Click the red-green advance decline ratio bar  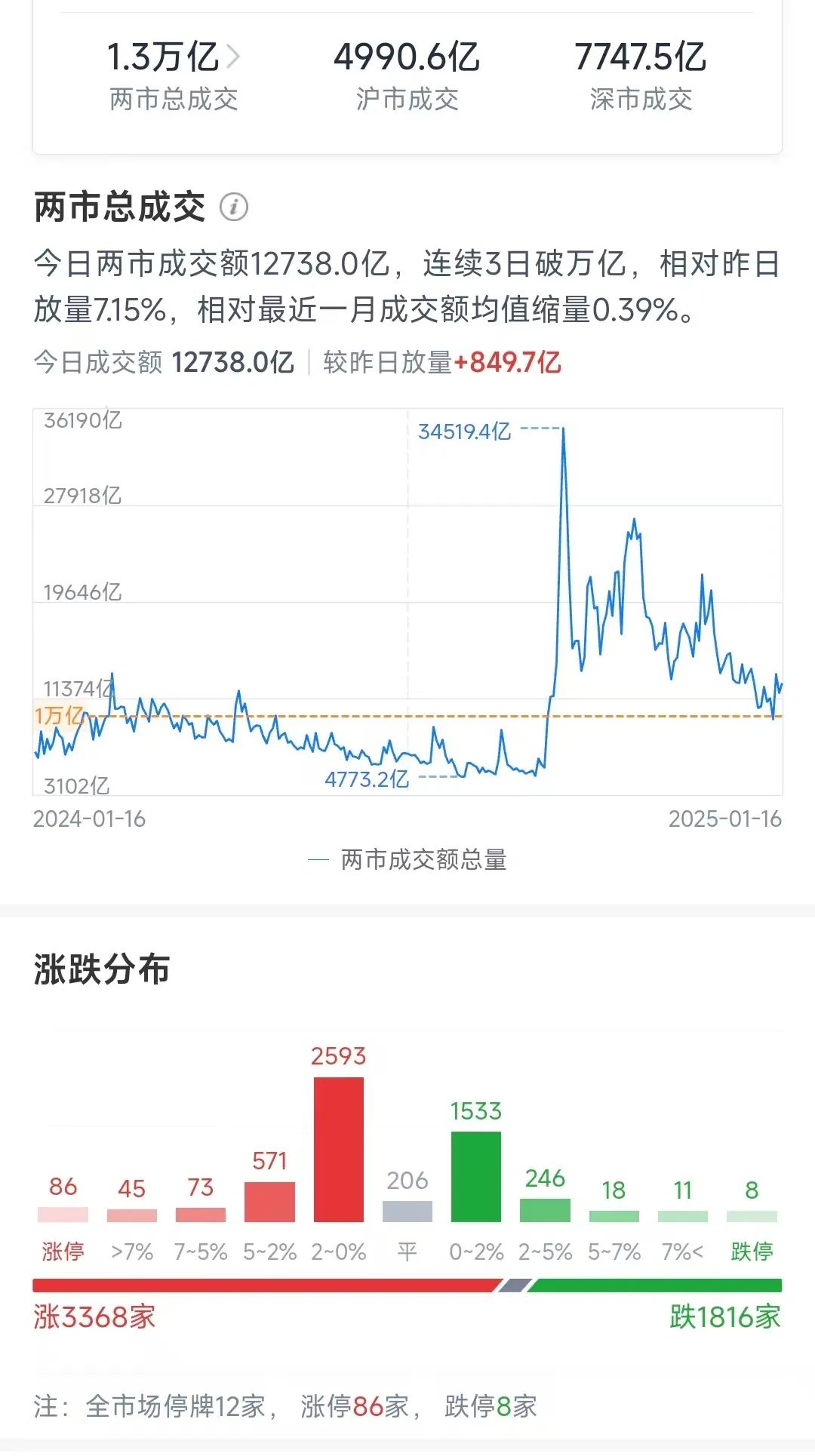click(x=407, y=1284)
